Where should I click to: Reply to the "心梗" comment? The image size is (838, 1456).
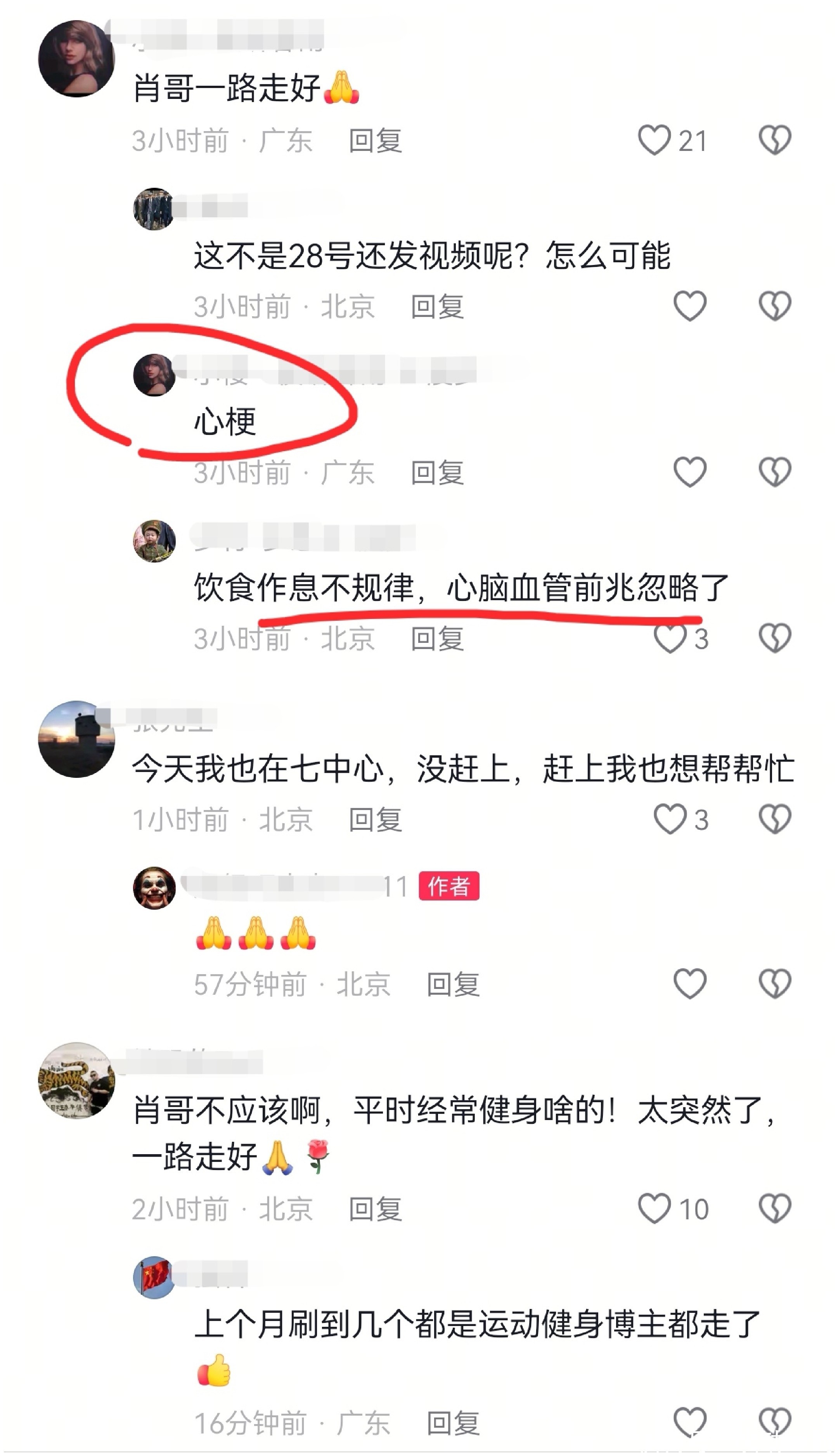point(437,473)
